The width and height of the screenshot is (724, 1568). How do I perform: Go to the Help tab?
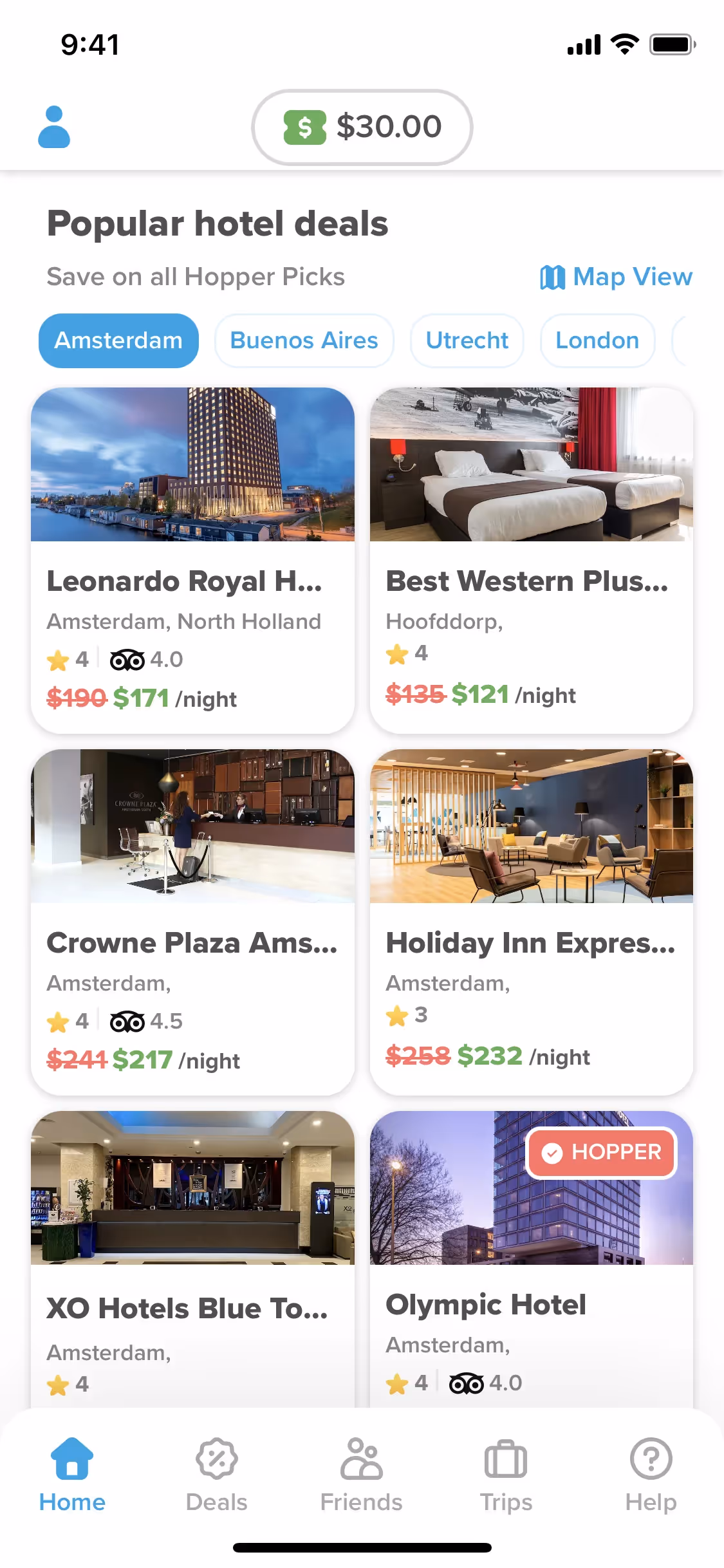(651, 1475)
